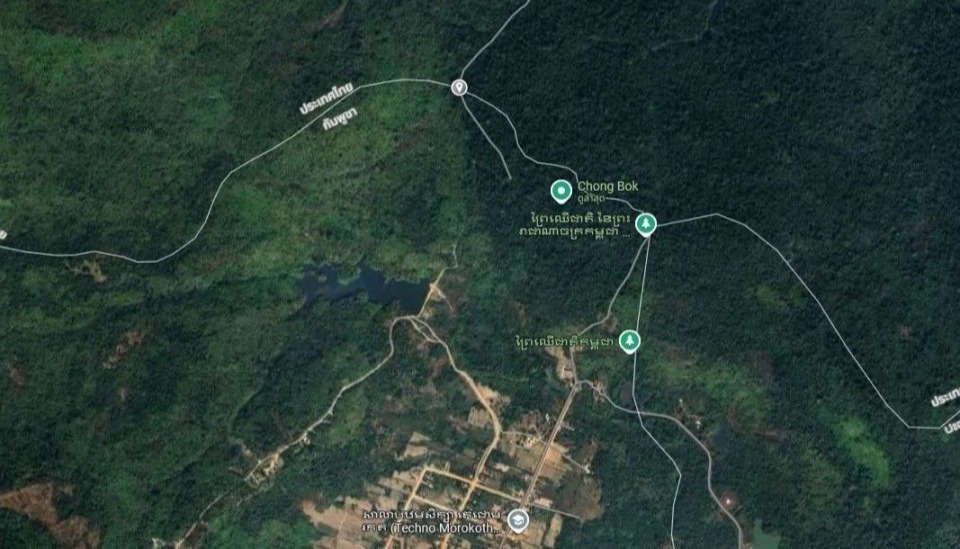Open the Chong Bok place marker
Viewport: 960px width, 549px height.
(x=562, y=190)
